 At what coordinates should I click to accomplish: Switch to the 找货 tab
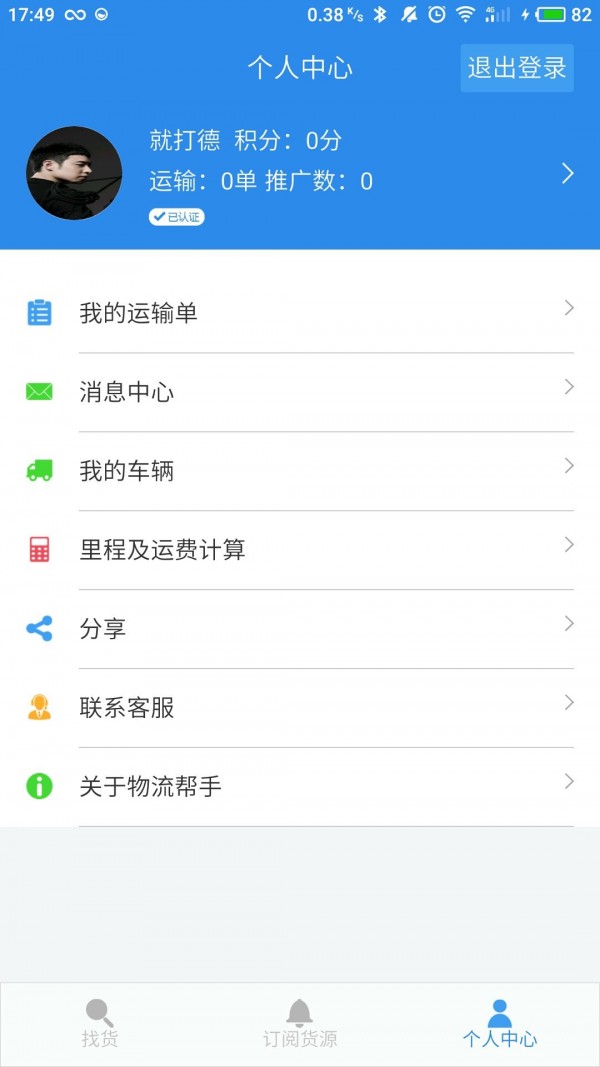click(100, 1024)
